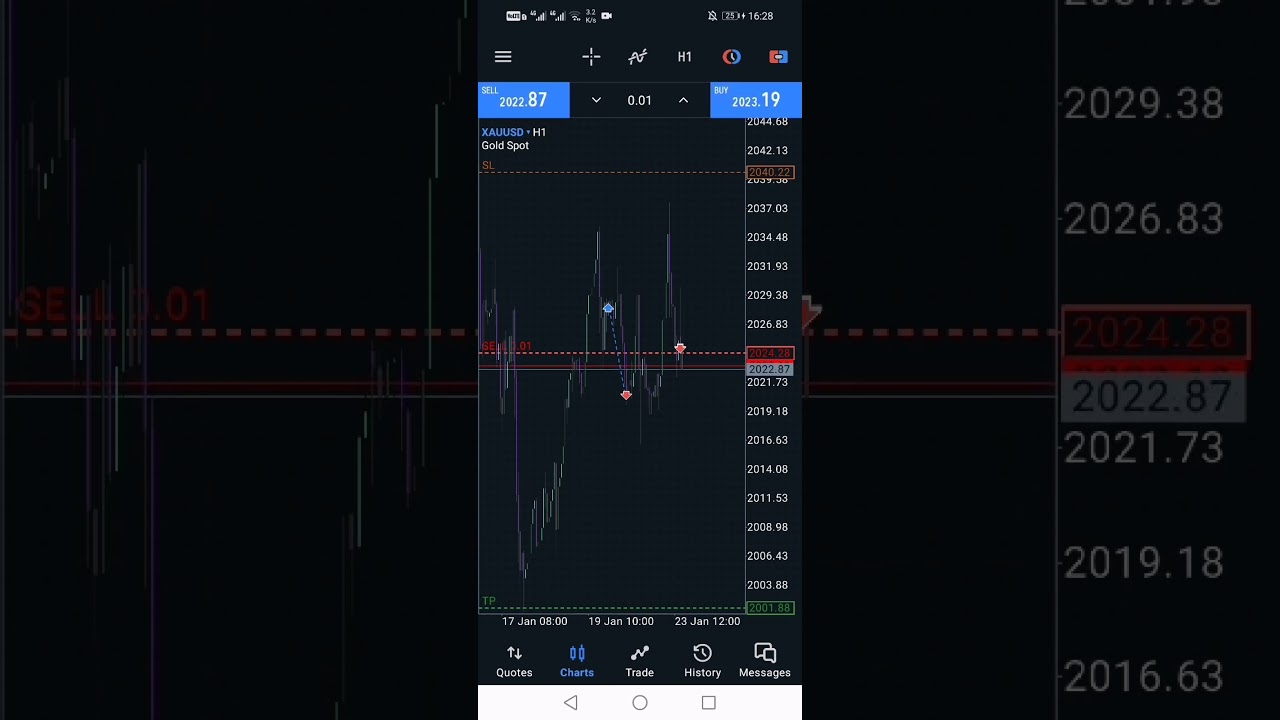Go back with the system back button
This screenshot has height=720, width=1280.
click(571, 703)
